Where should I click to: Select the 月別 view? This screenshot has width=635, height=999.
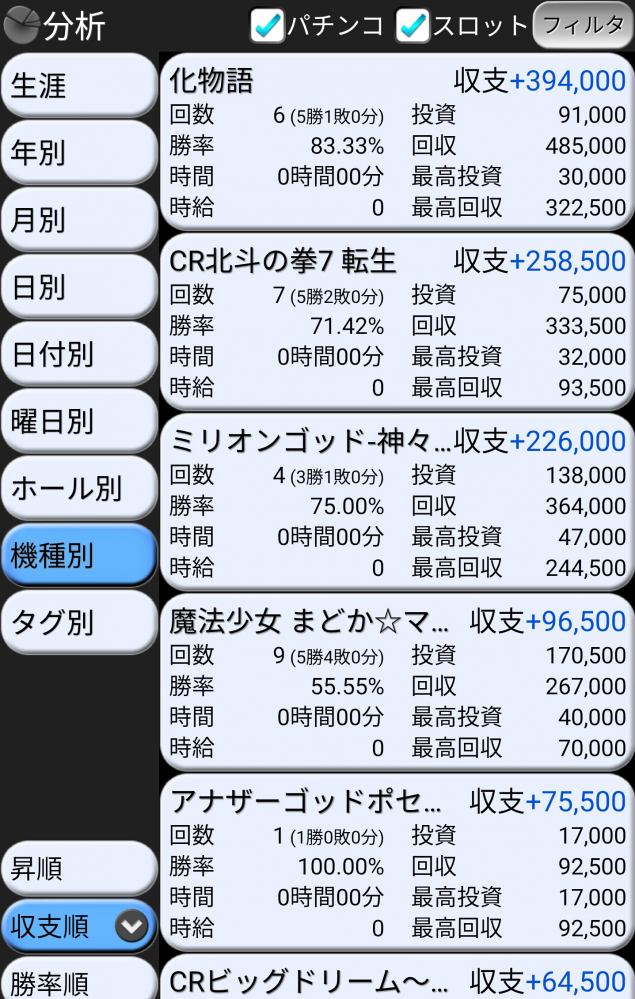point(79,219)
